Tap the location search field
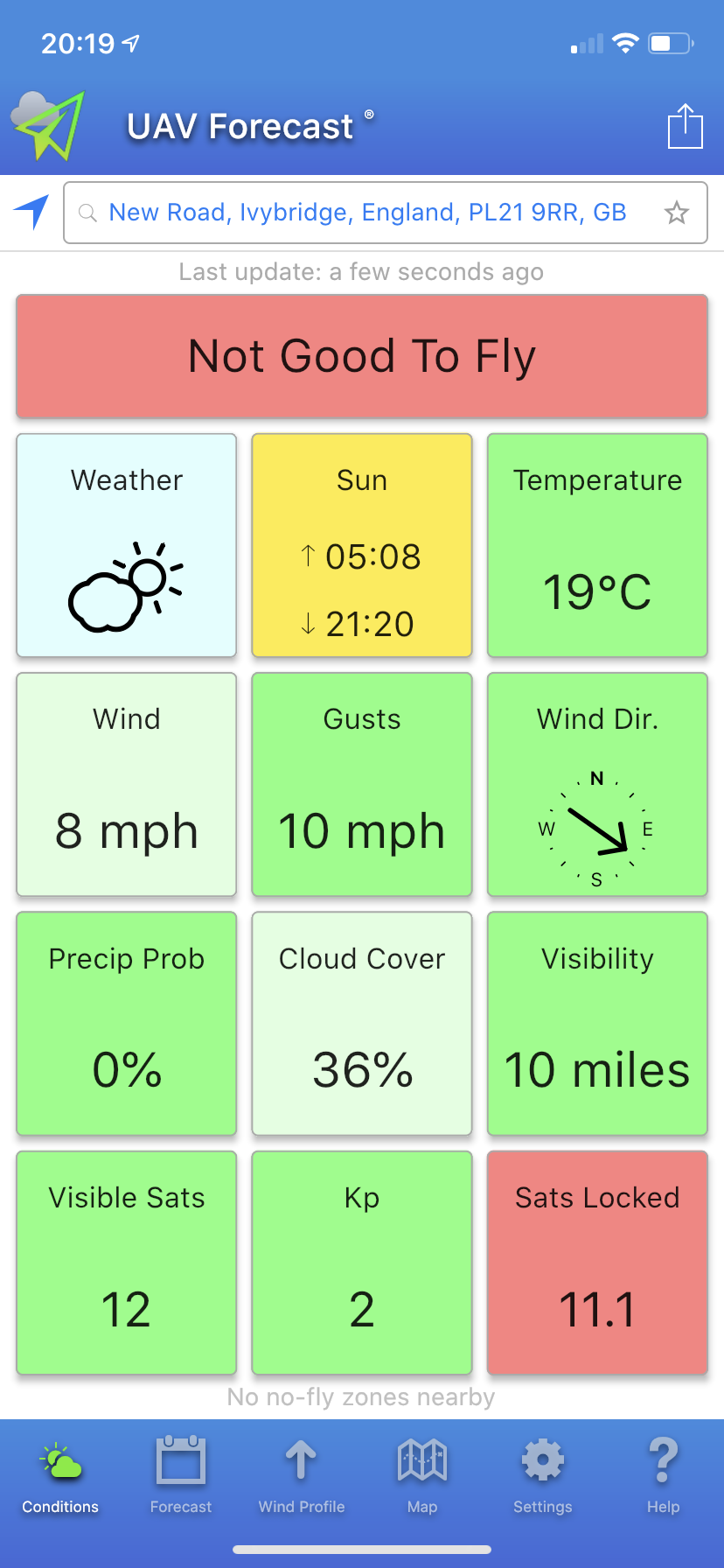The image size is (724, 1568). click(x=367, y=213)
